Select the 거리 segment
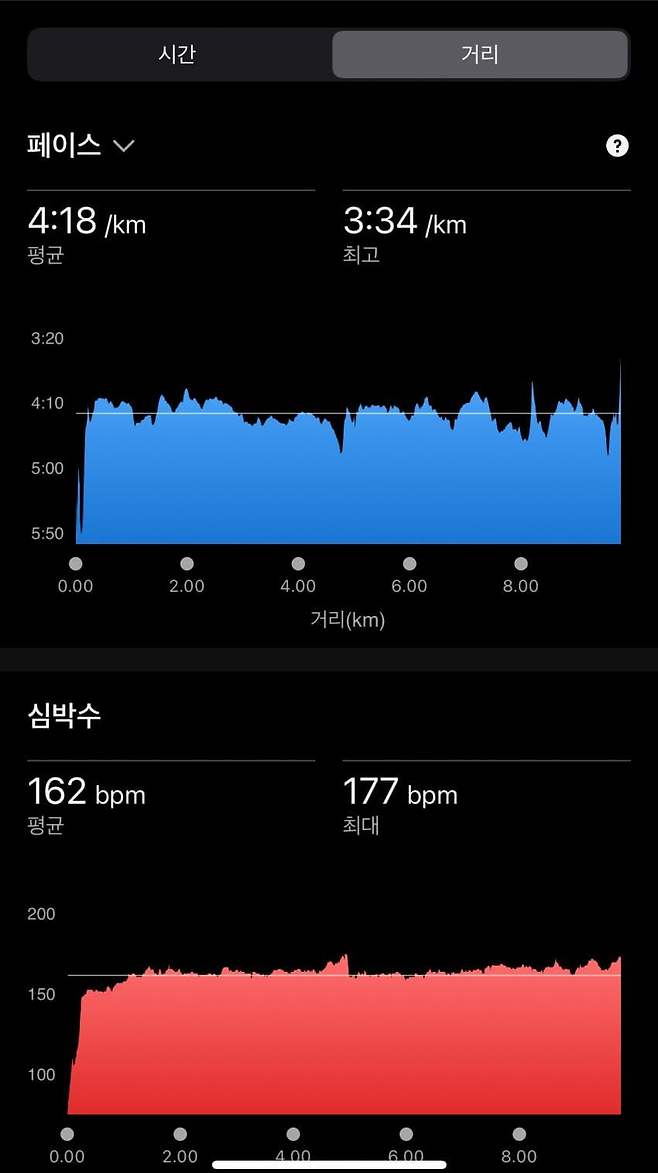The height and width of the screenshot is (1173, 658). (480, 54)
